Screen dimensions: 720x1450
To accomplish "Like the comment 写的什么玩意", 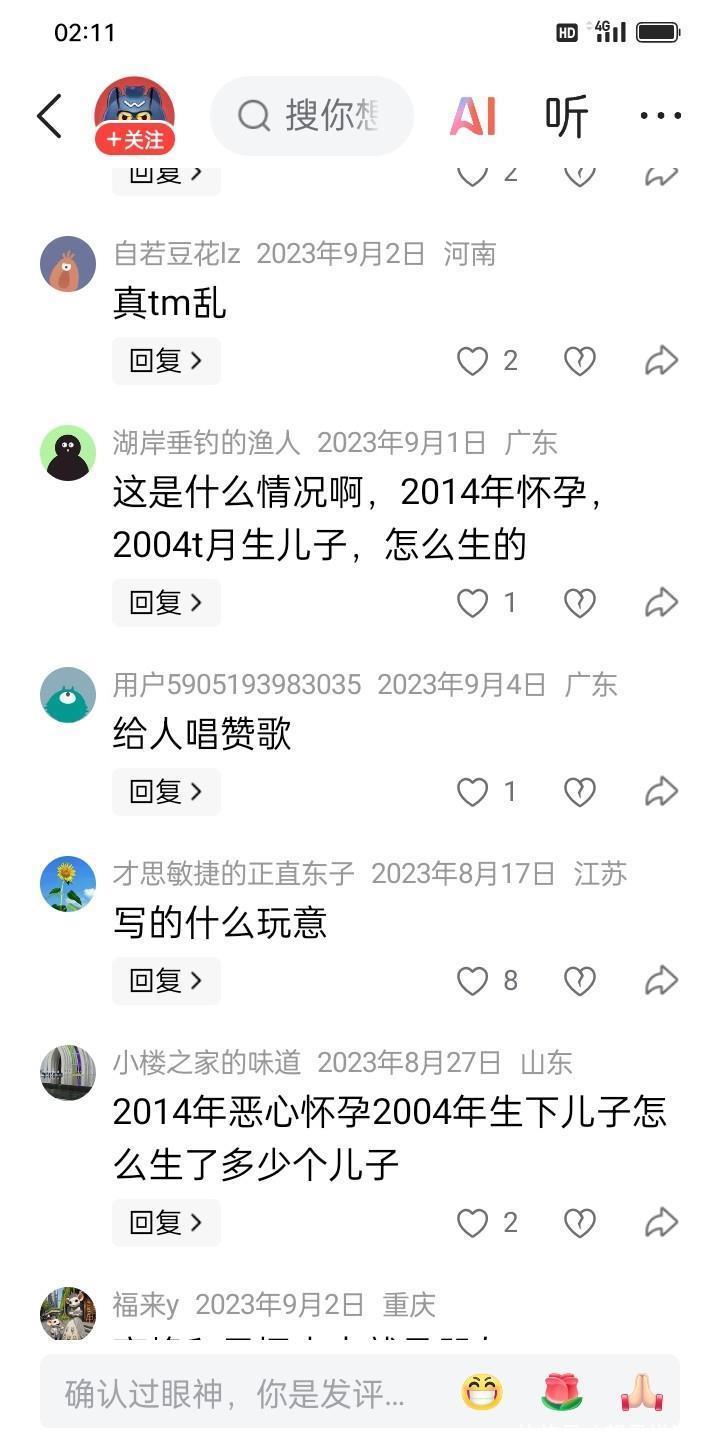I will pyautogui.click(x=473, y=981).
